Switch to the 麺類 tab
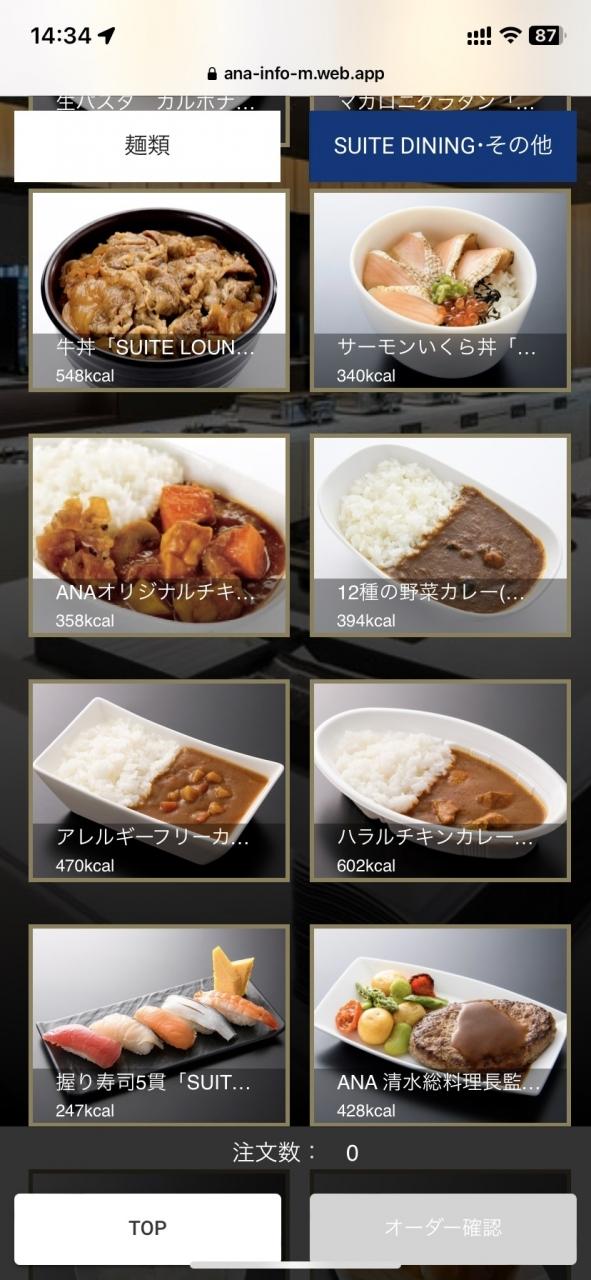 point(147,146)
